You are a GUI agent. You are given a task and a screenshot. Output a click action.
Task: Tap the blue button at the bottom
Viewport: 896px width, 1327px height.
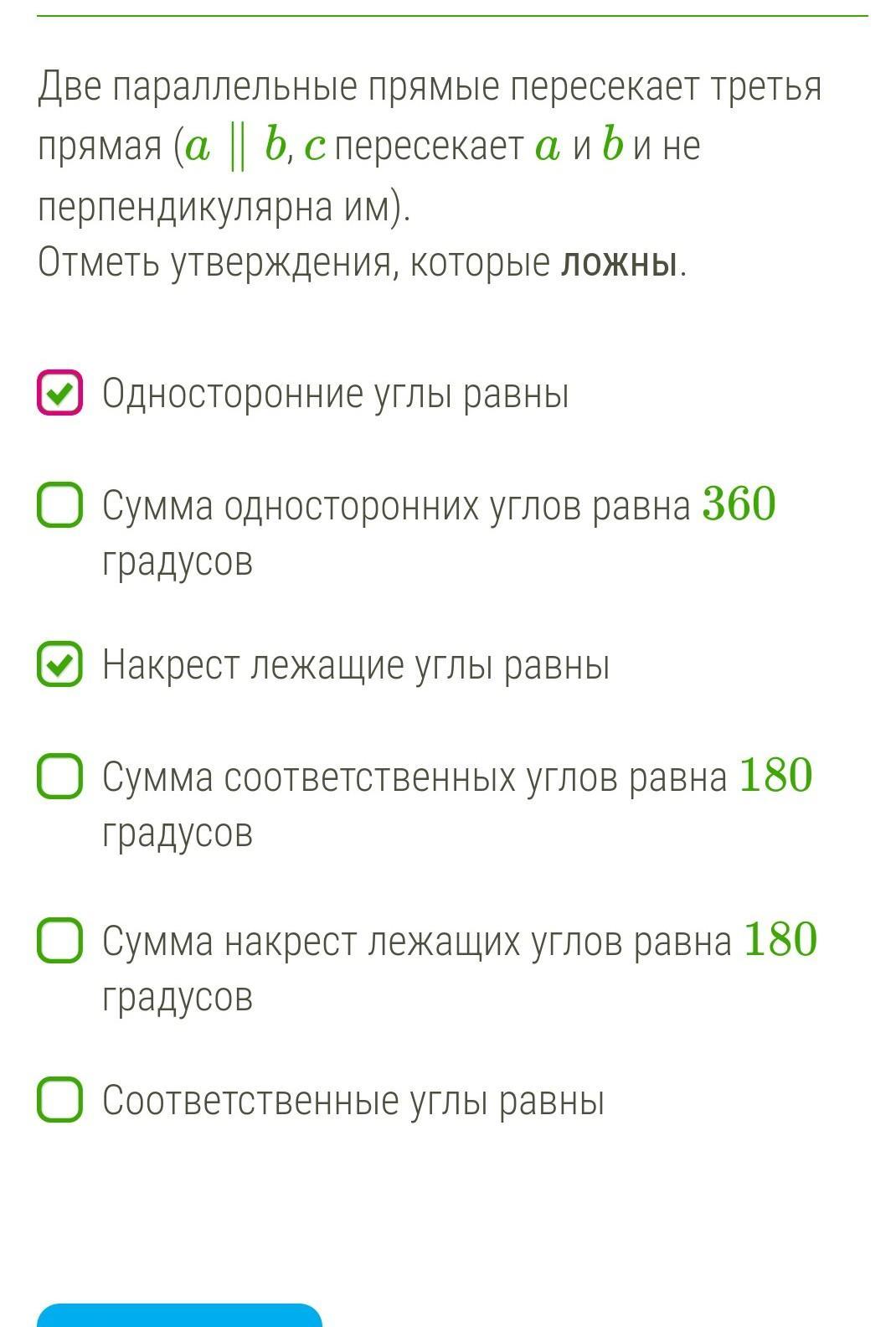[x=179, y=1315]
